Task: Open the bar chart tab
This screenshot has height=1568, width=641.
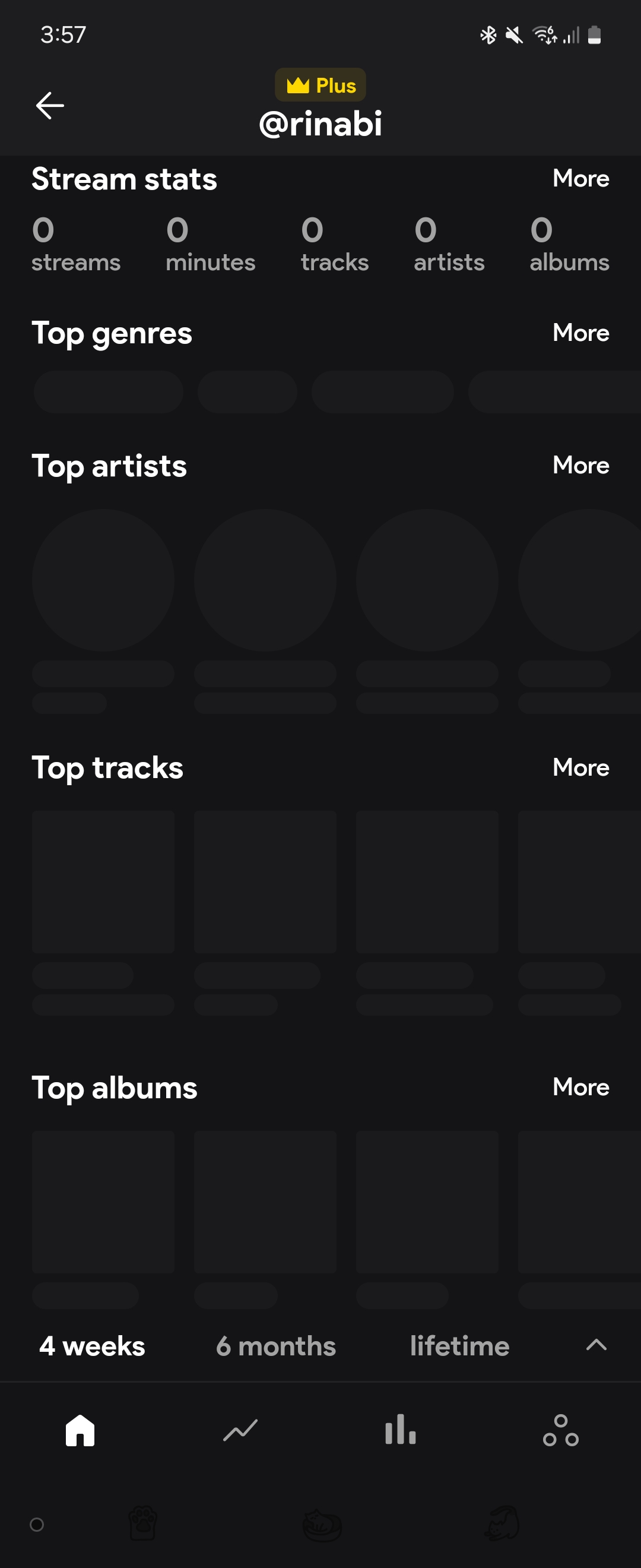Action: coord(400,1430)
